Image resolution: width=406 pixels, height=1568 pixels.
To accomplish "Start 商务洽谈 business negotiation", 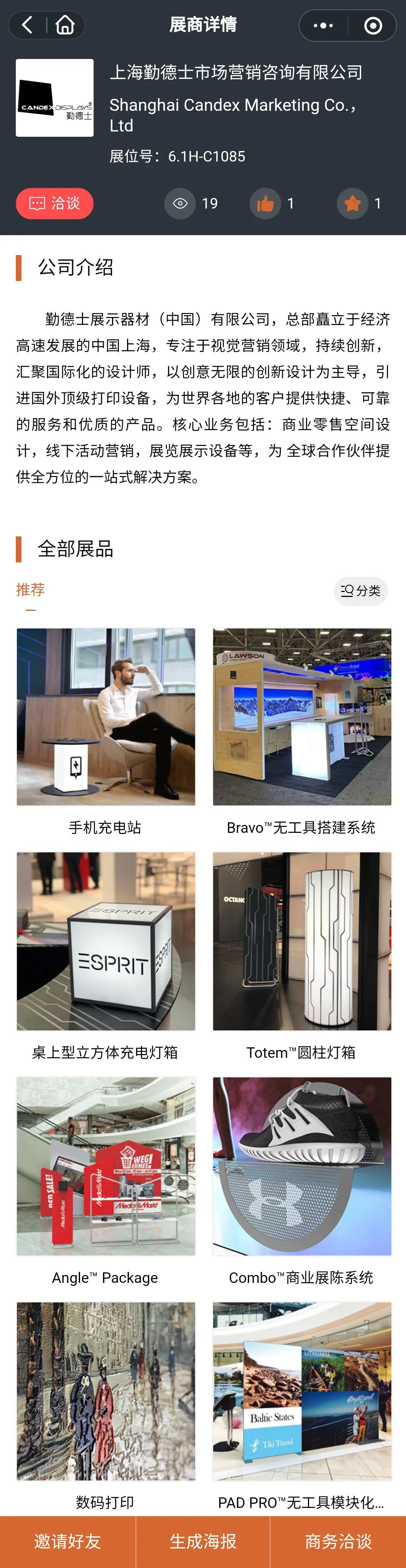I will [338, 1541].
